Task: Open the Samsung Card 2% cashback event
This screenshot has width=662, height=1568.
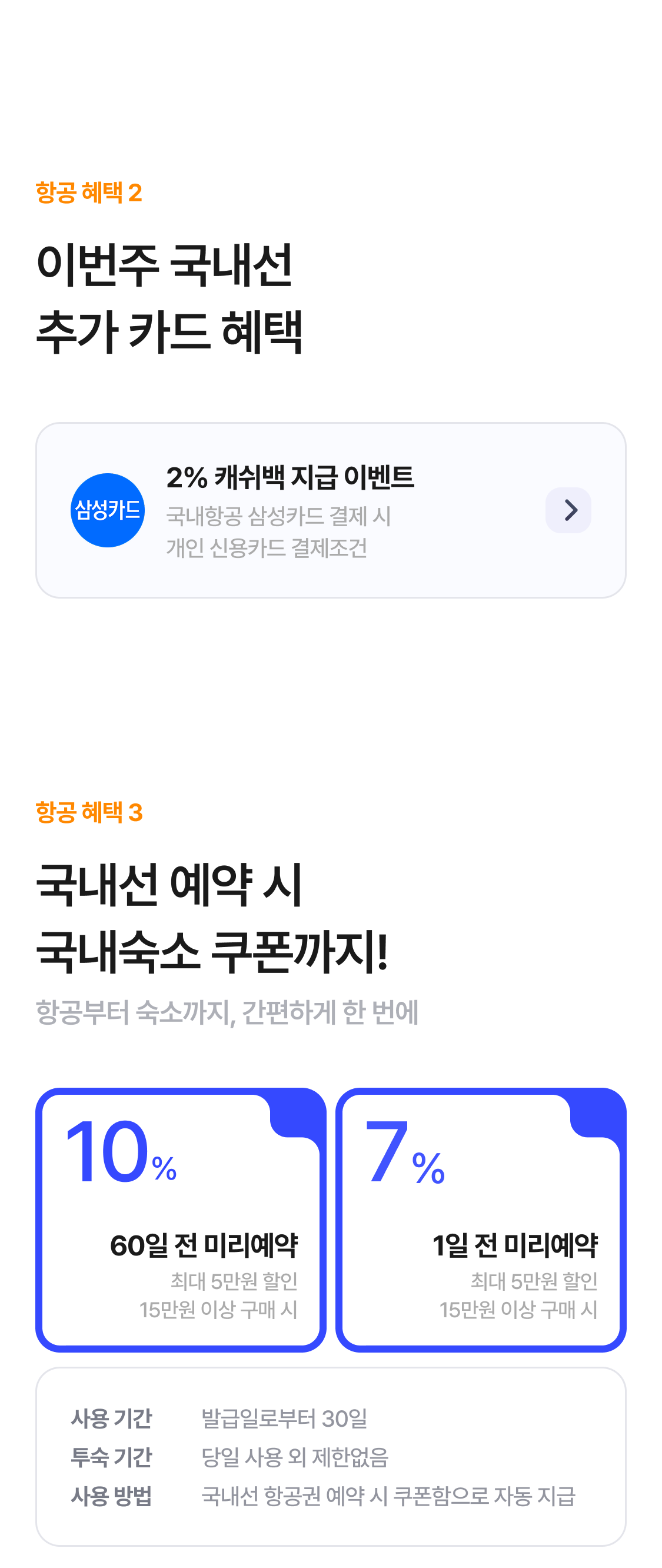Action: 567,510
